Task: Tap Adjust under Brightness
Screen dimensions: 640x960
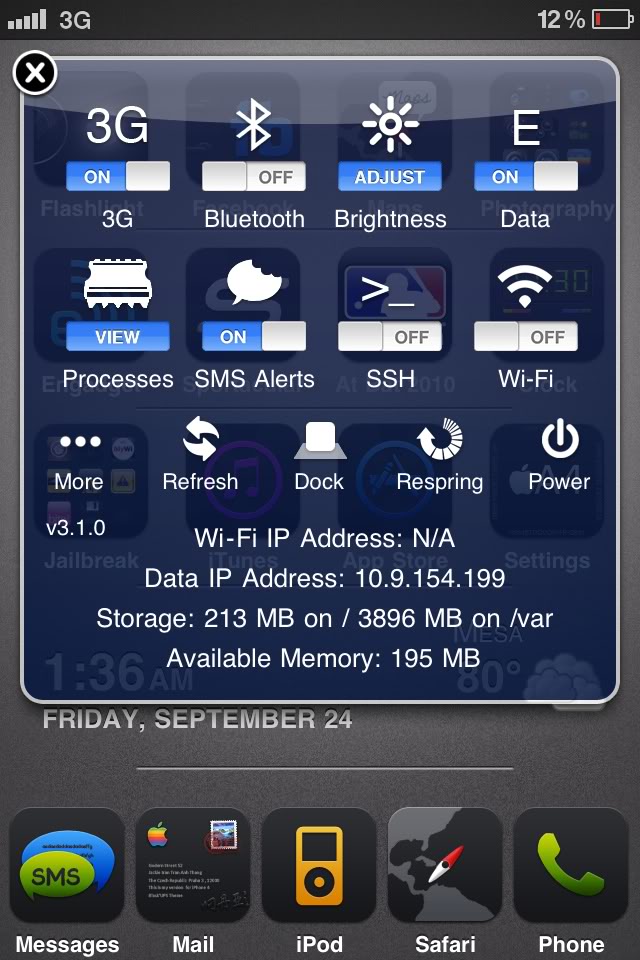Action: (390, 177)
